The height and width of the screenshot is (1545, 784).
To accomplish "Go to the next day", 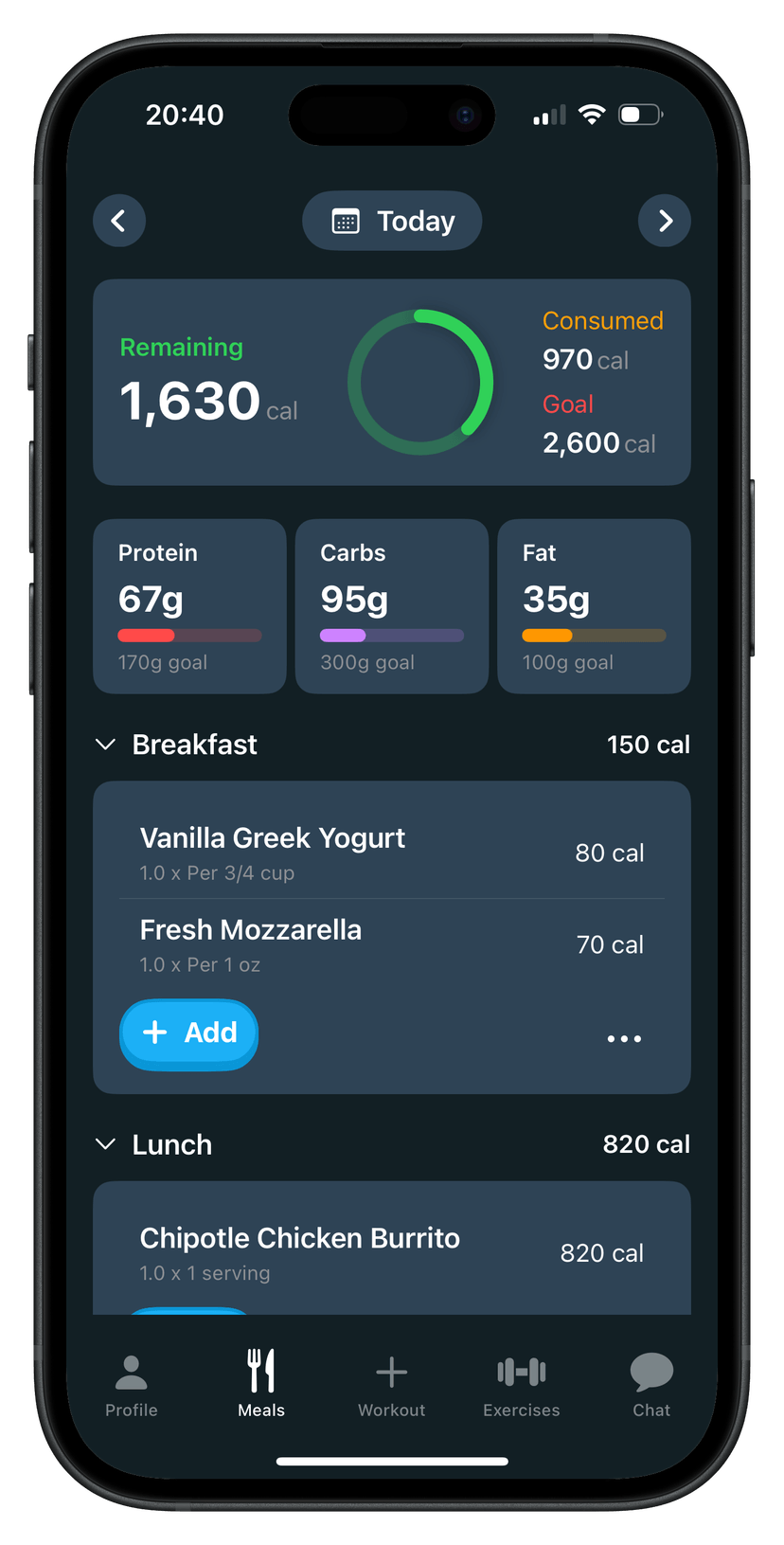I will click(x=665, y=221).
